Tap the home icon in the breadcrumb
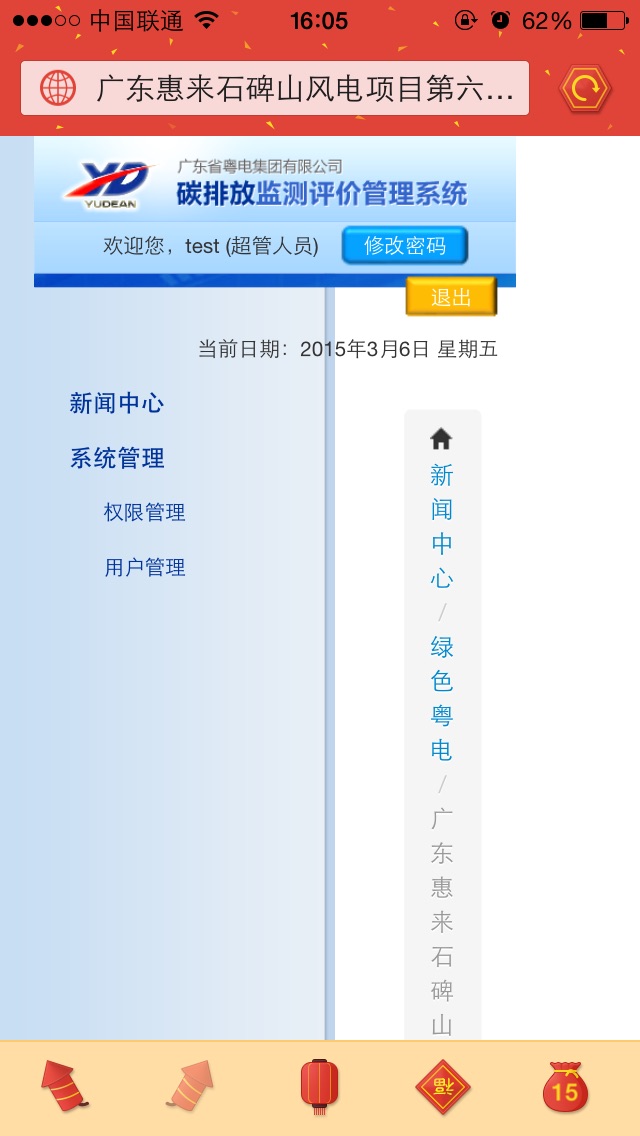The width and height of the screenshot is (640, 1136). pos(441,438)
